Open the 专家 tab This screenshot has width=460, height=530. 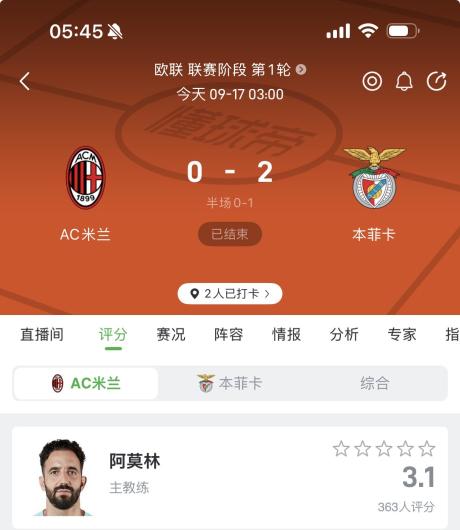point(402,334)
